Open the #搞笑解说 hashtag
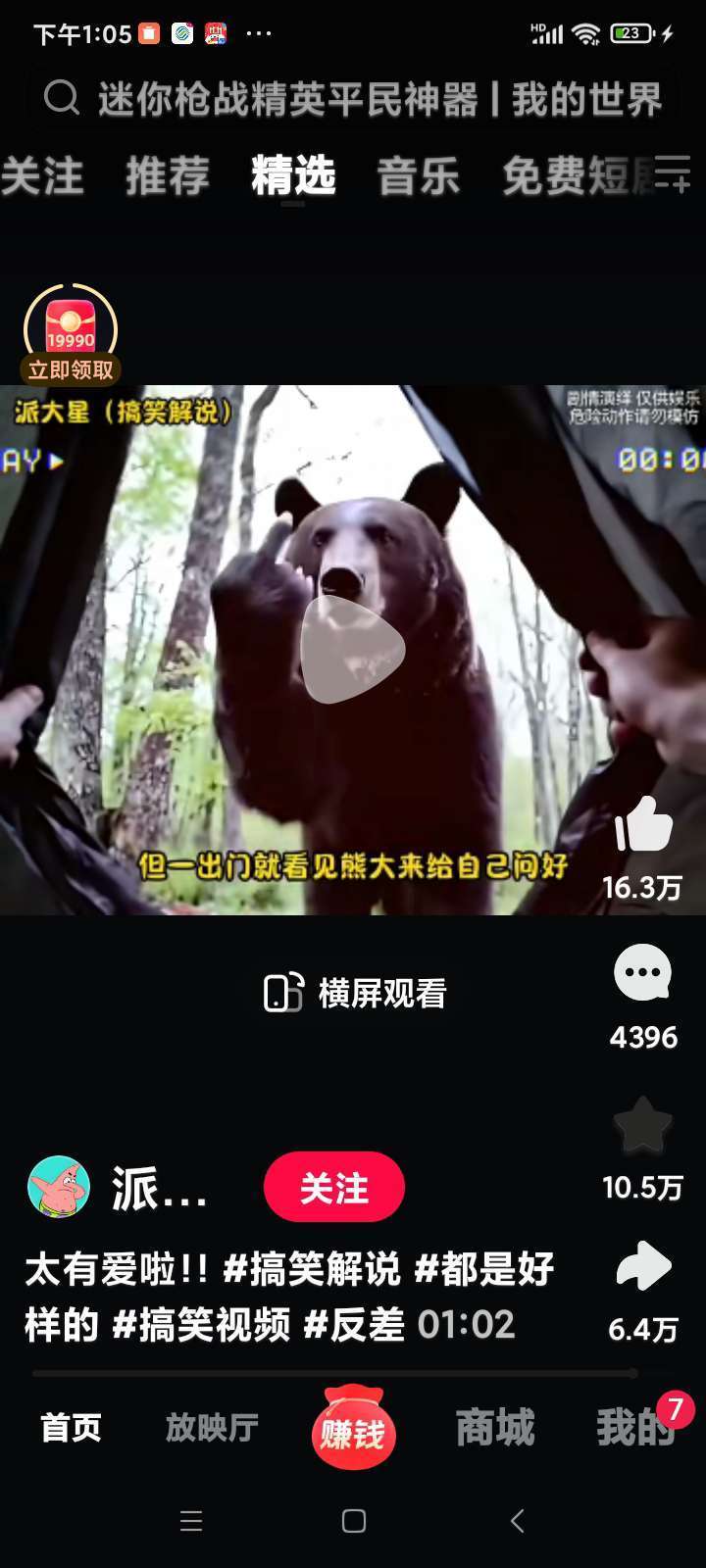Viewport: 706px width, 1568px height. 312,1269
